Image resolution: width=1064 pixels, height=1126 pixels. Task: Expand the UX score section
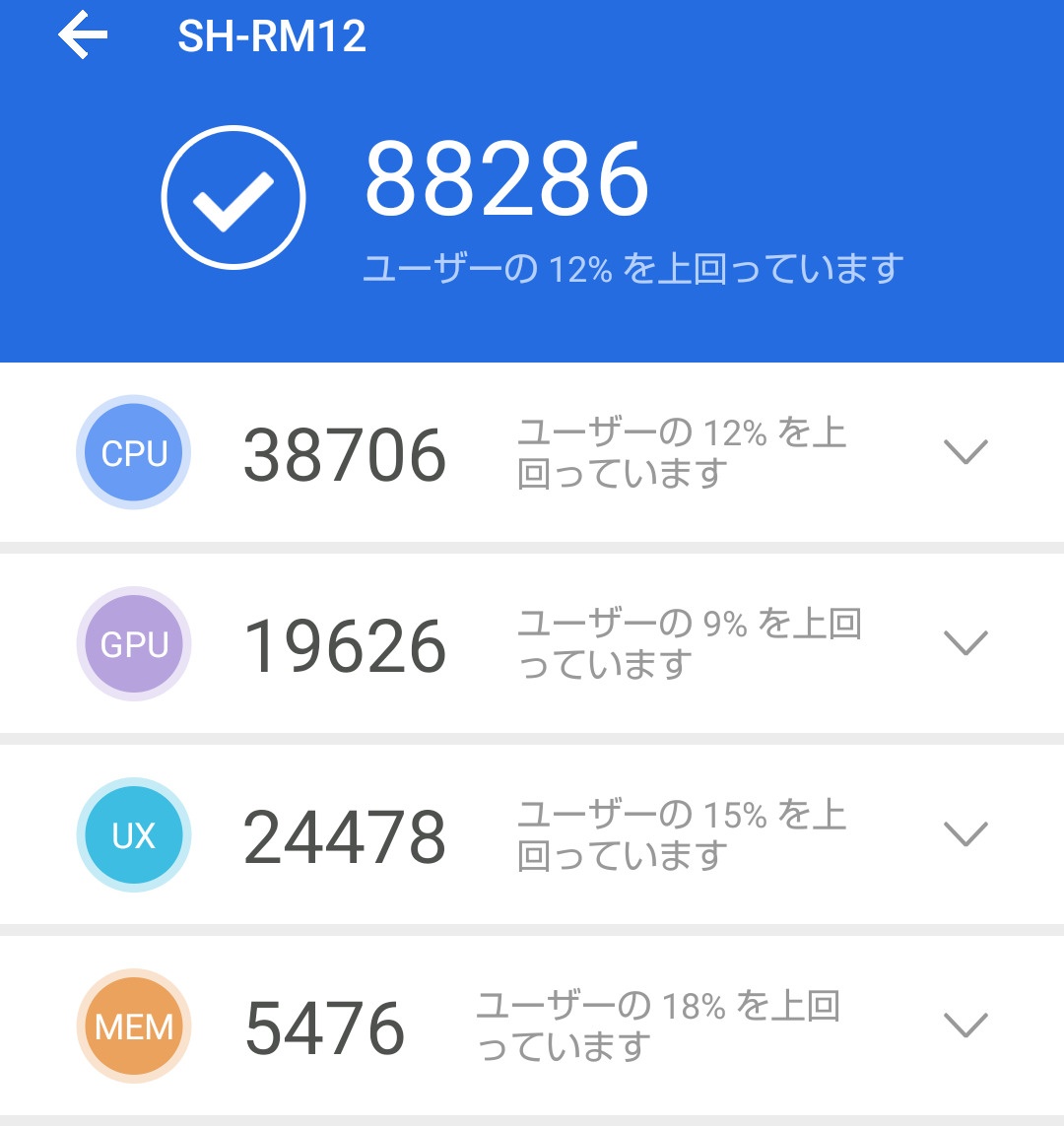point(964,834)
